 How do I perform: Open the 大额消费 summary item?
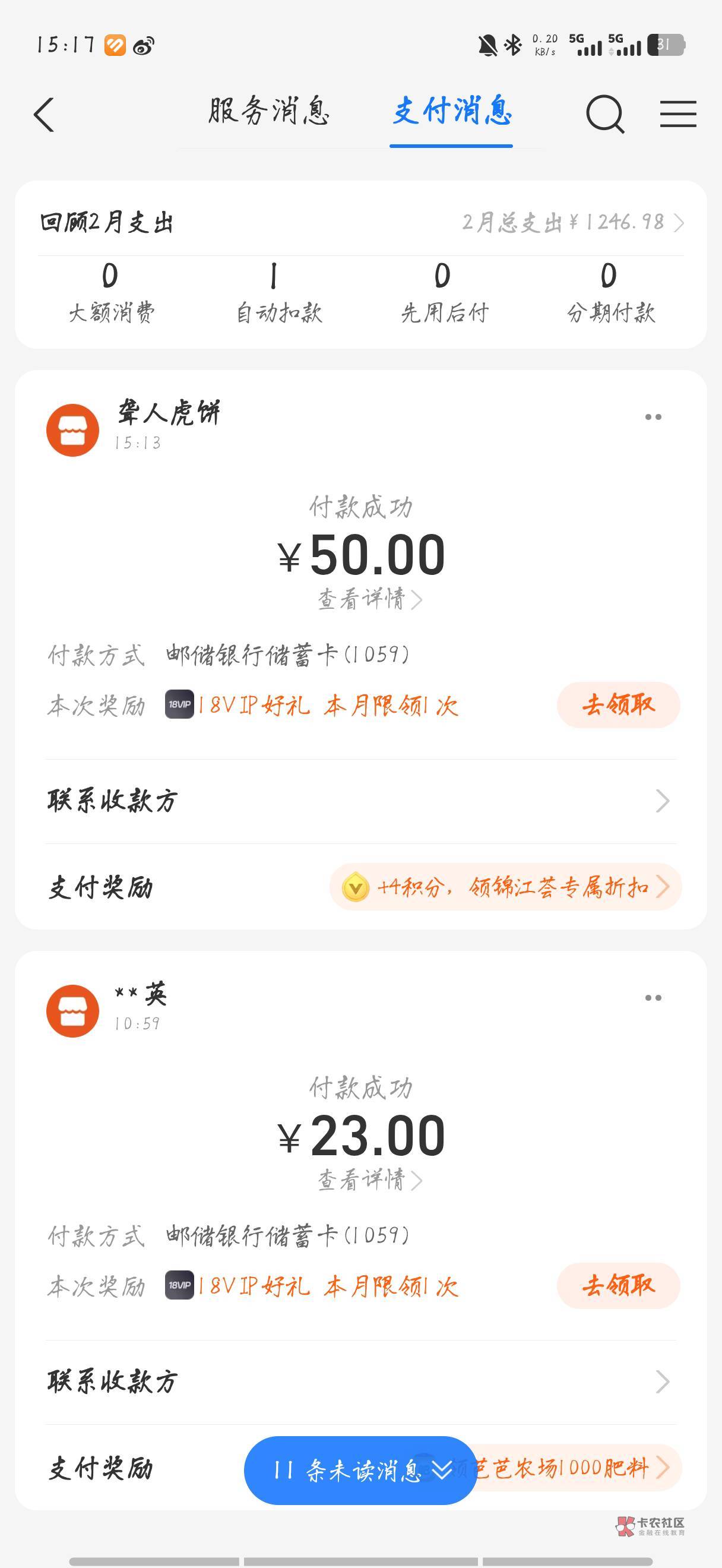click(x=111, y=293)
